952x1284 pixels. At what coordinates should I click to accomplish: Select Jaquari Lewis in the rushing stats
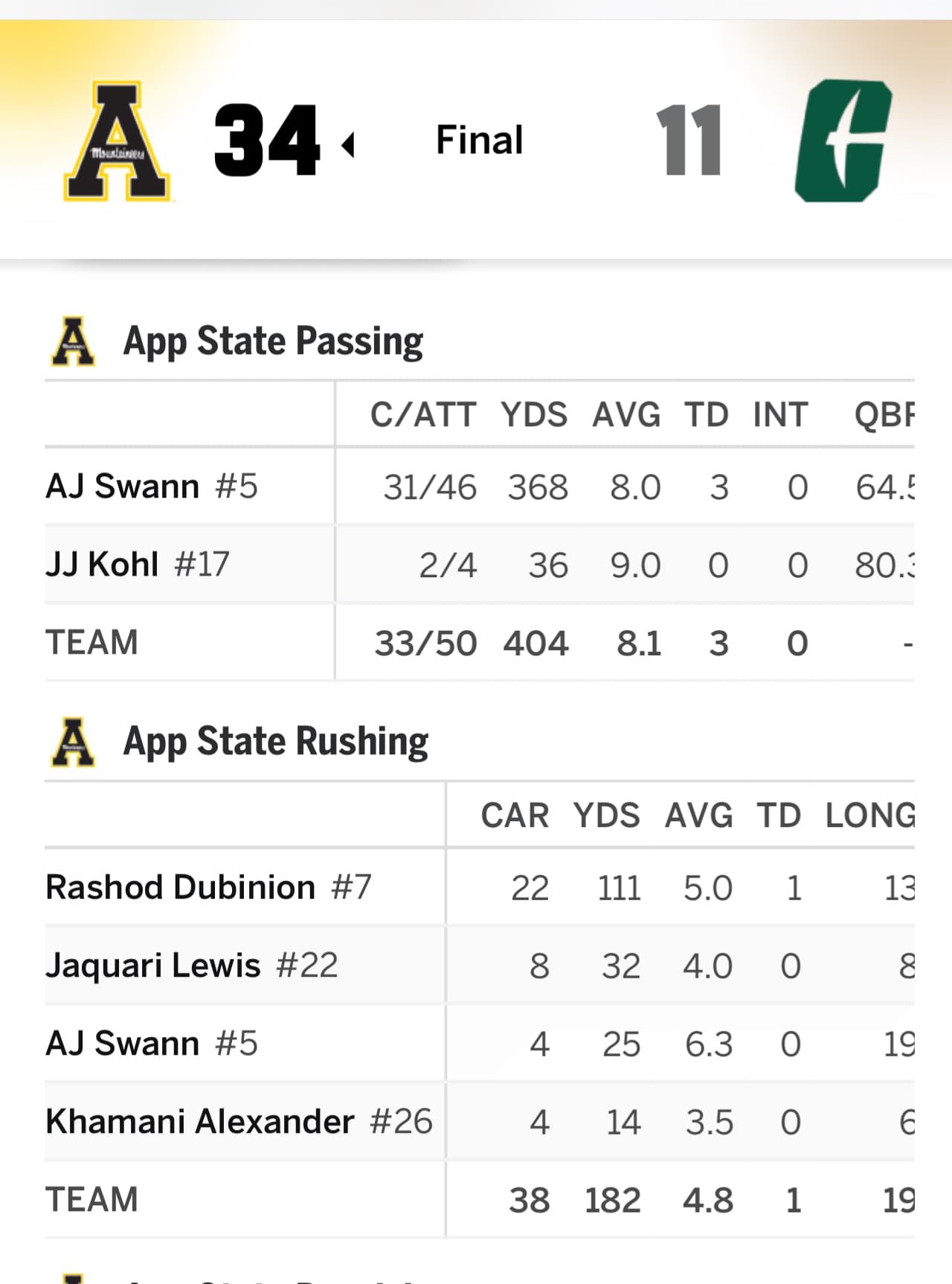(152, 966)
